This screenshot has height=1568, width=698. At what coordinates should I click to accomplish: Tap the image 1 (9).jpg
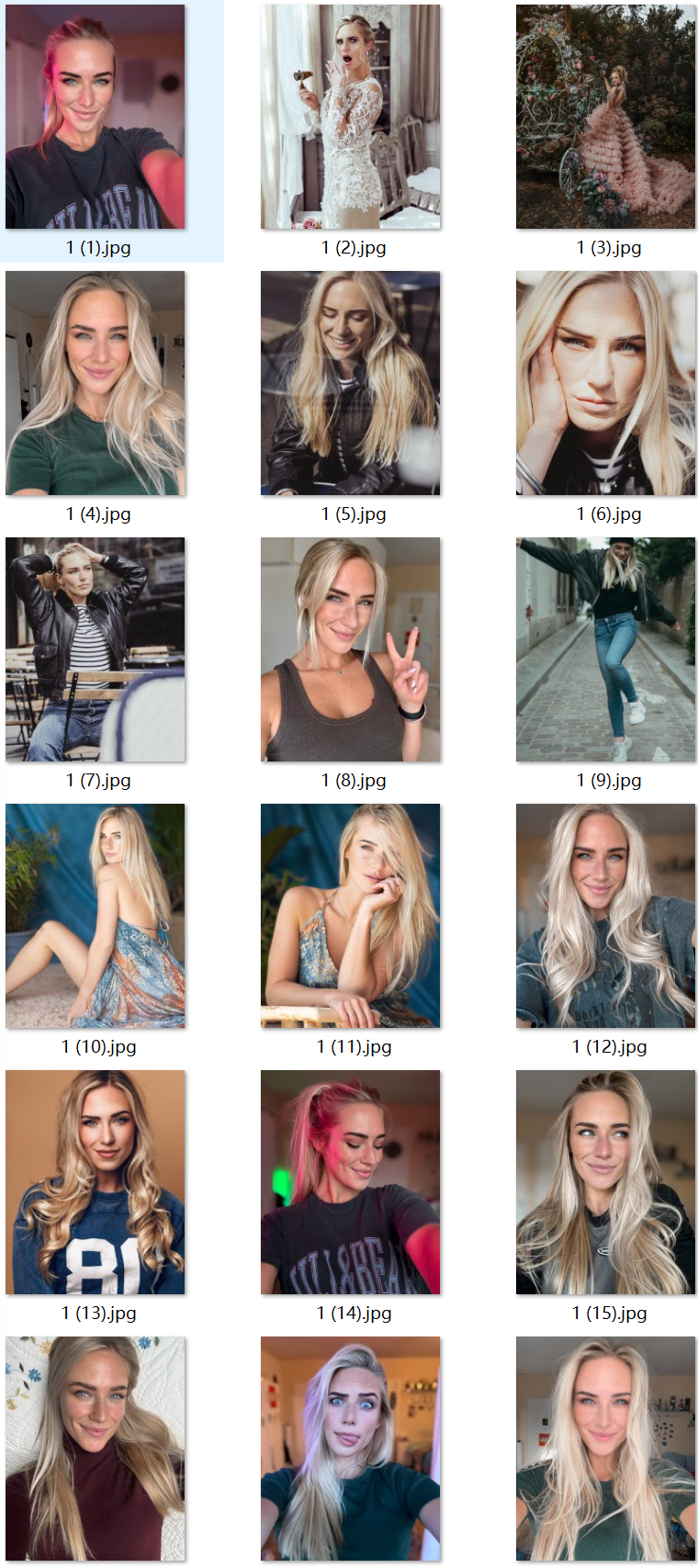pos(605,649)
